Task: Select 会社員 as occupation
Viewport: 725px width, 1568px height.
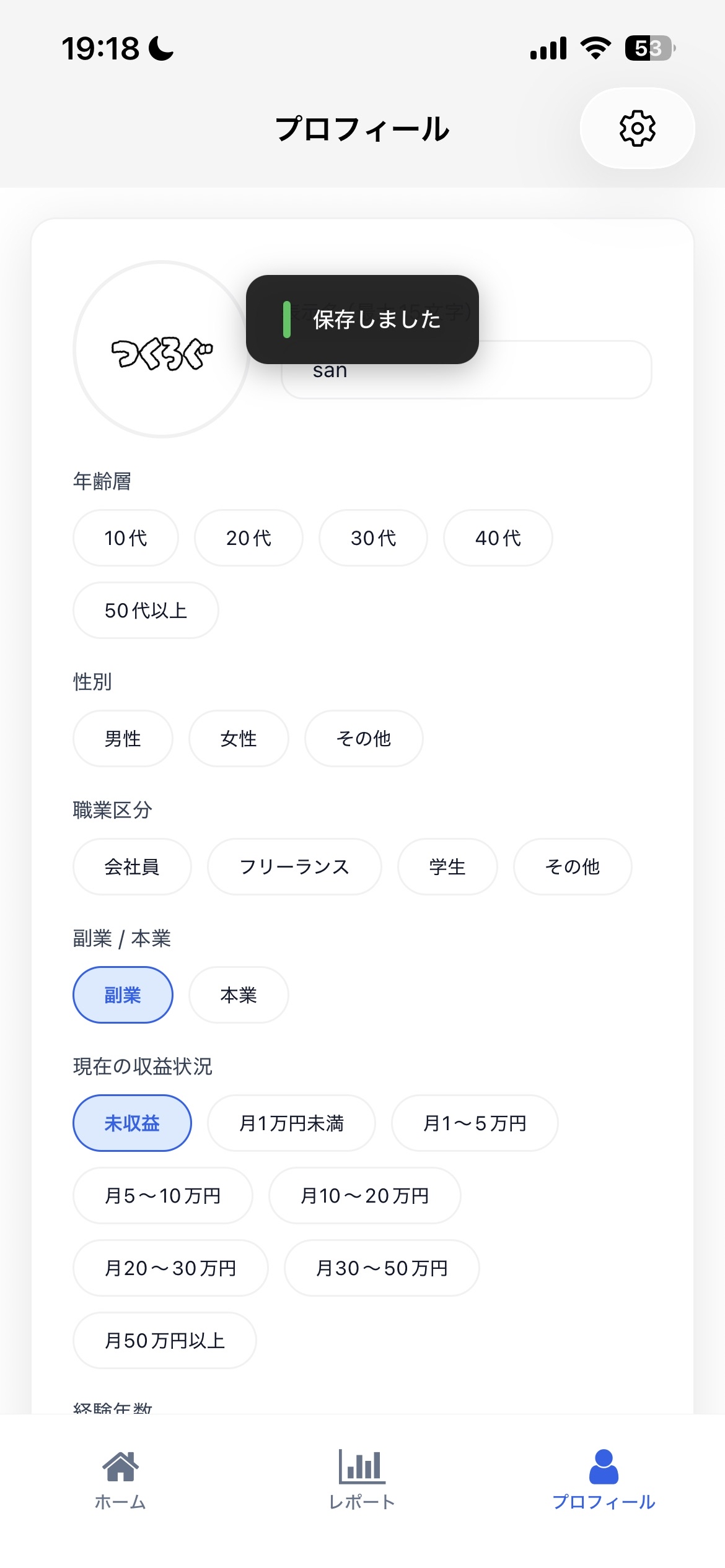Action: (132, 867)
